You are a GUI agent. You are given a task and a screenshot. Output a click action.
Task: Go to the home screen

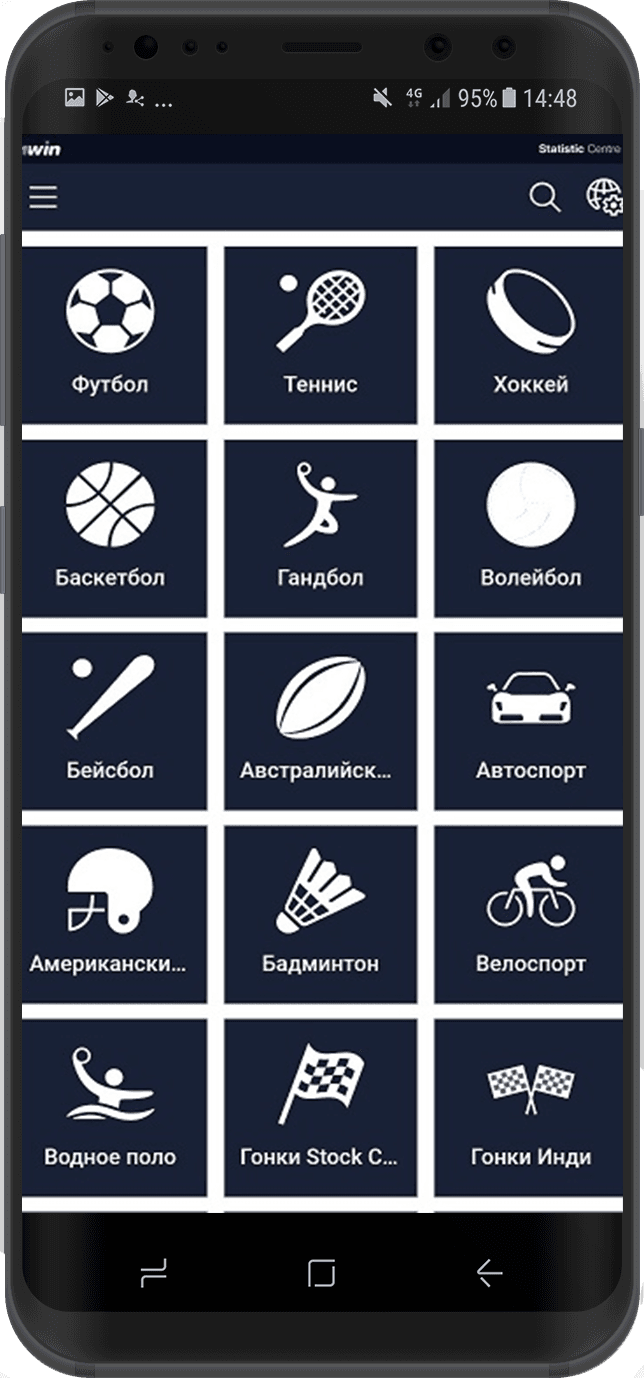pyautogui.click(x=321, y=1272)
